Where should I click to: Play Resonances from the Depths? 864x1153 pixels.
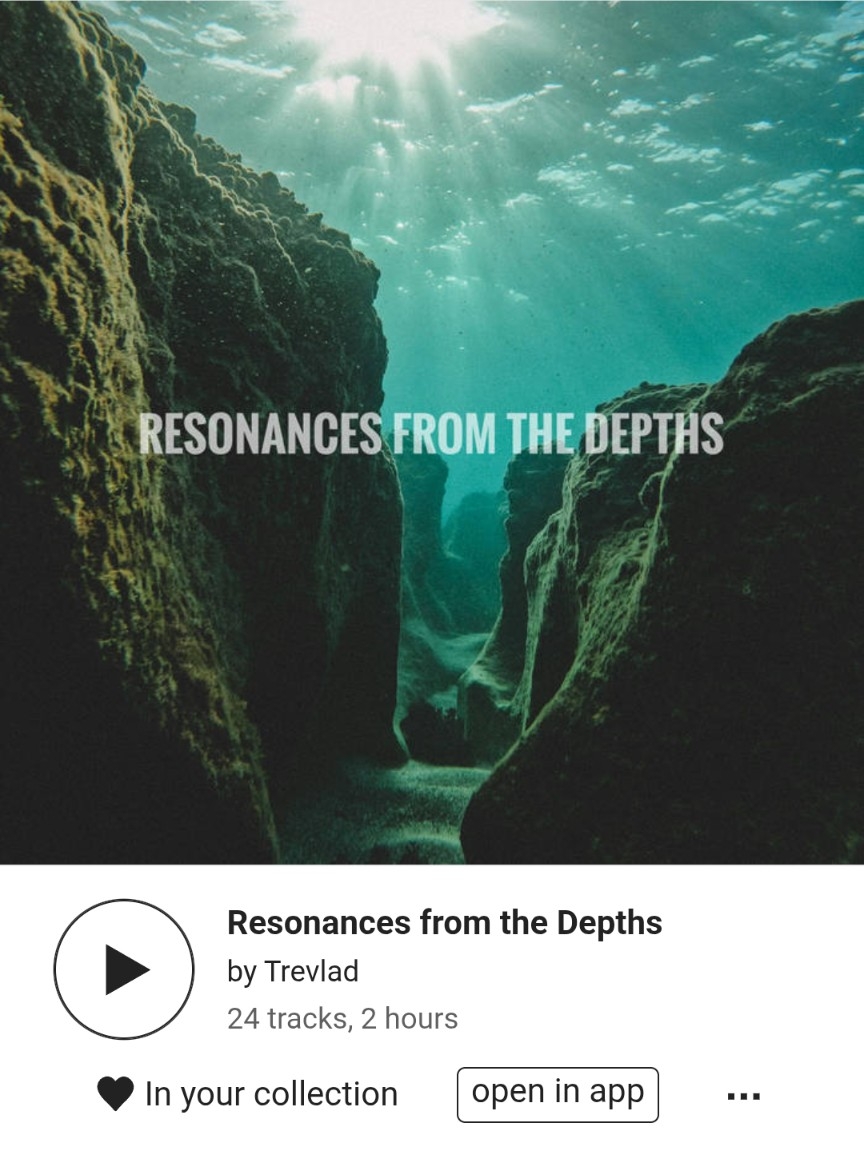tap(124, 969)
